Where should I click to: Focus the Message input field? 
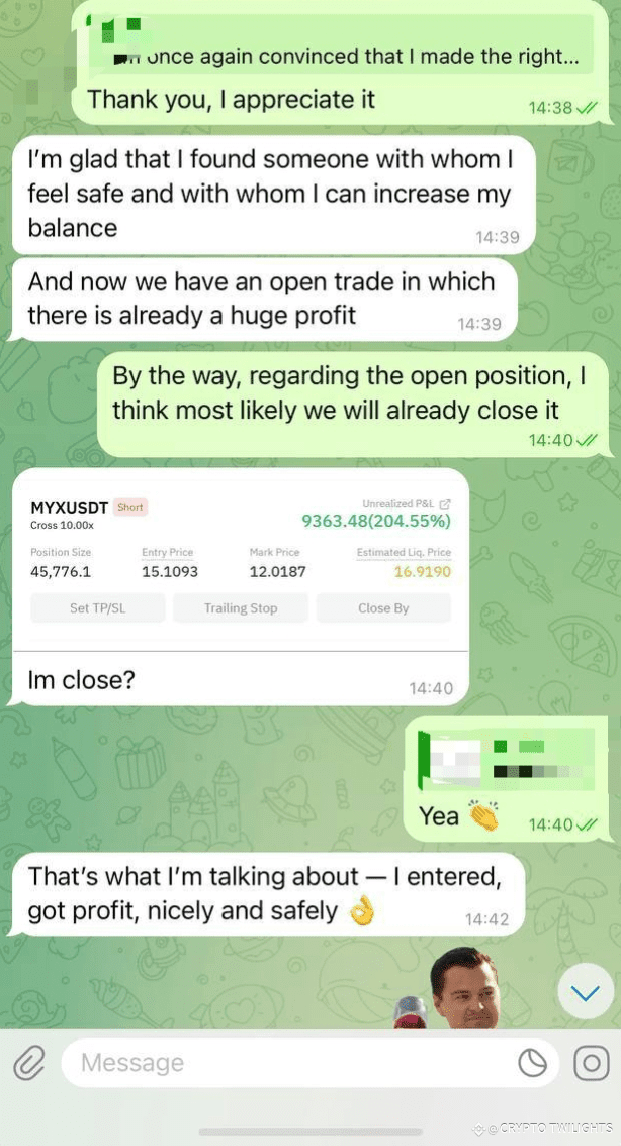pyautogui.click(x=290, y=1063)
